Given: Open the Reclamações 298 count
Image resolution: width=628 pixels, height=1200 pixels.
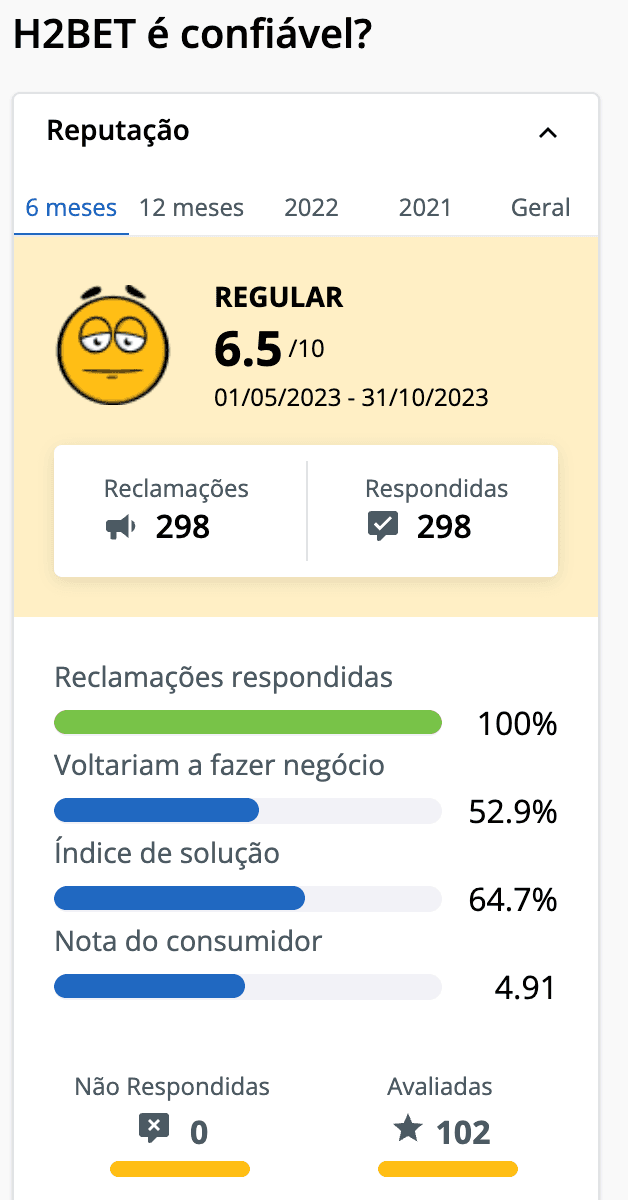Looking at the screenshot, I should (177, 510).
